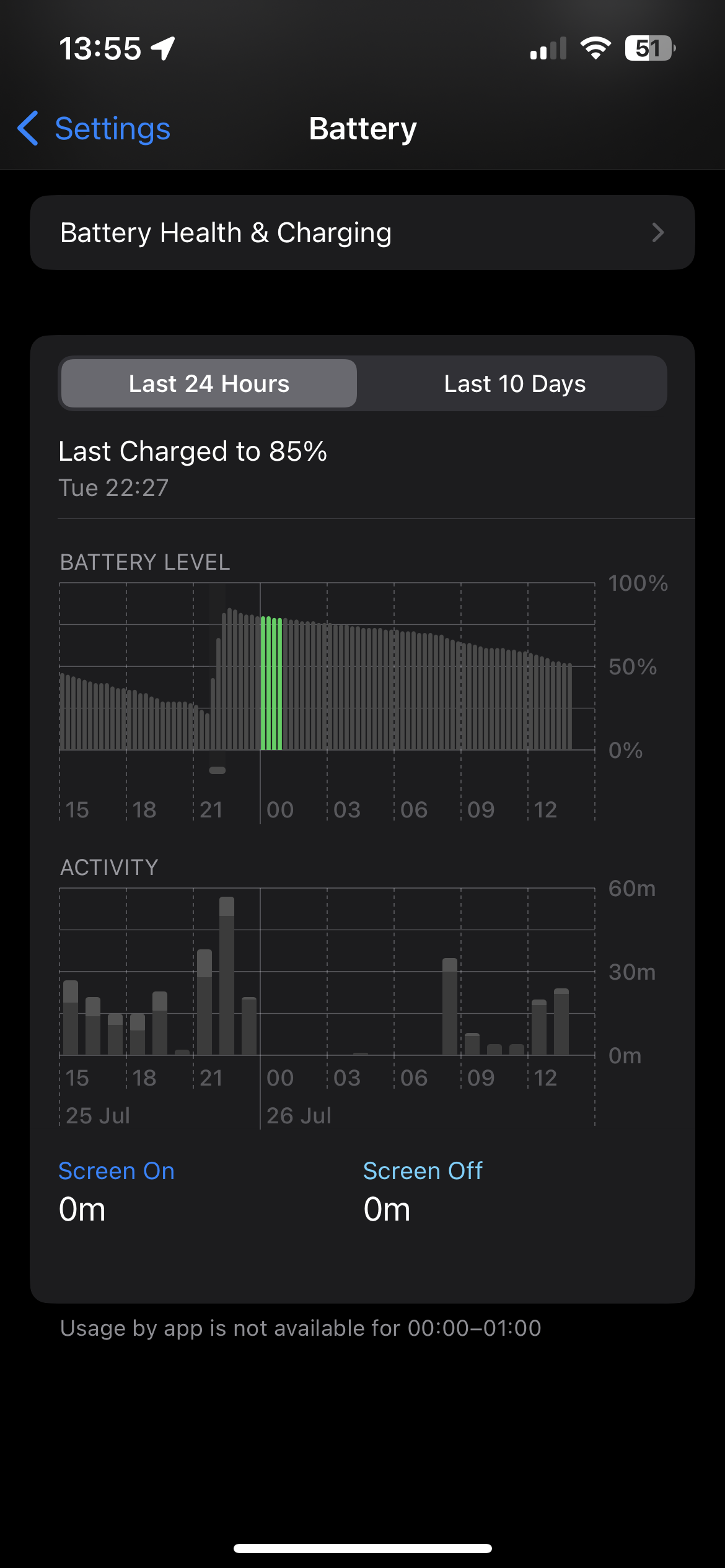Screen dimensions: 725x1568
Task: Open Battery Health & Charging
Action: 362,233
